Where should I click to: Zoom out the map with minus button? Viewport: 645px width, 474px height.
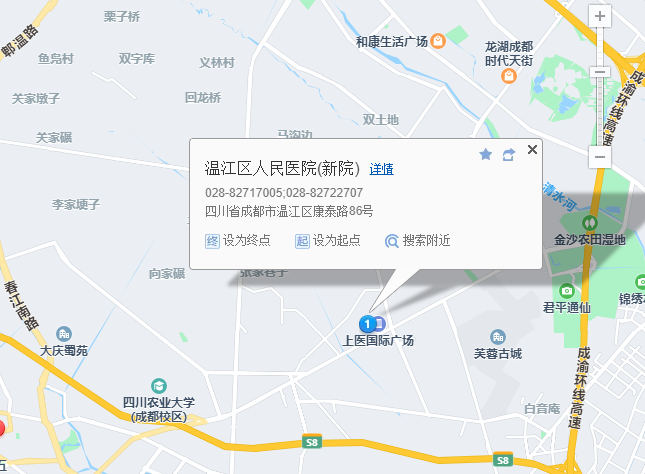point(600,157)
